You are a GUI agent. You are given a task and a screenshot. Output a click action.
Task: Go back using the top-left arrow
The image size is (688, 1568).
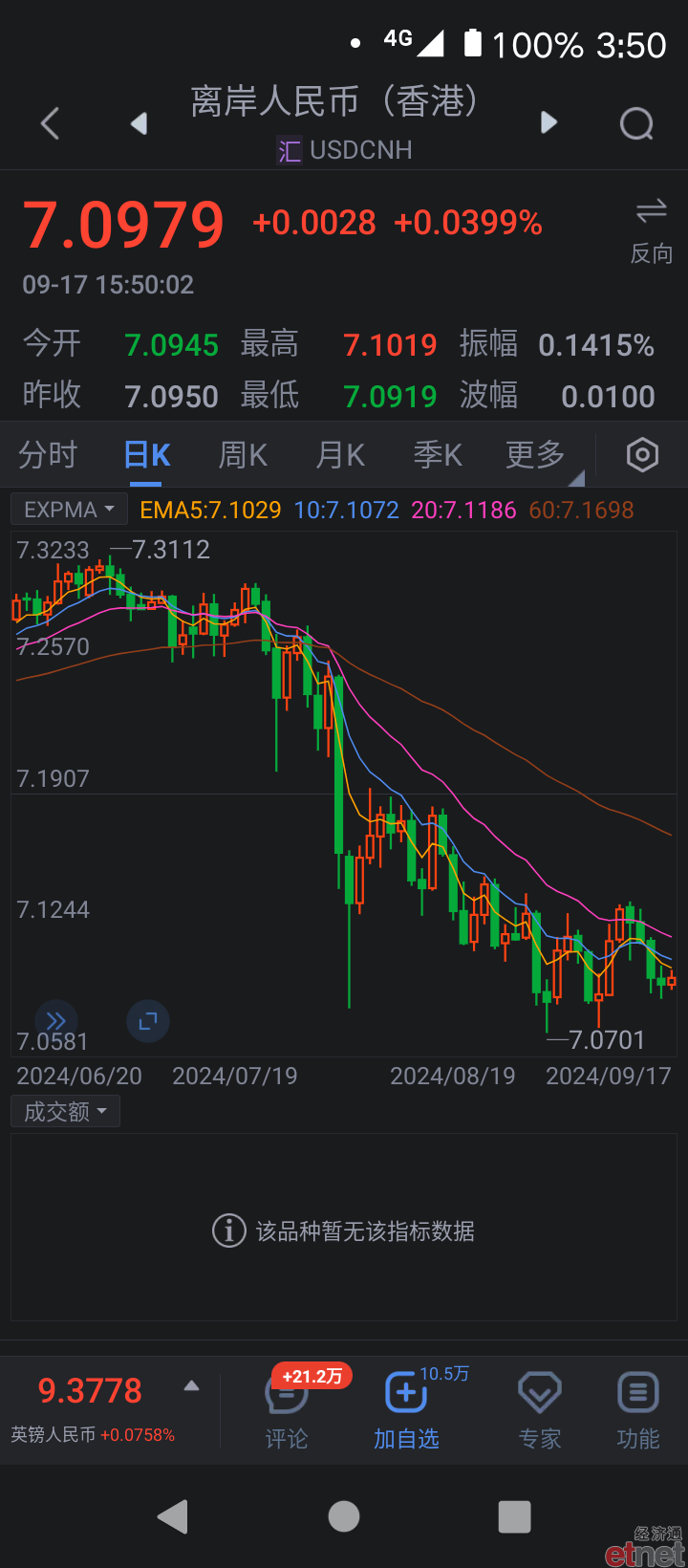pyautogui.click(x=51, y=123)
